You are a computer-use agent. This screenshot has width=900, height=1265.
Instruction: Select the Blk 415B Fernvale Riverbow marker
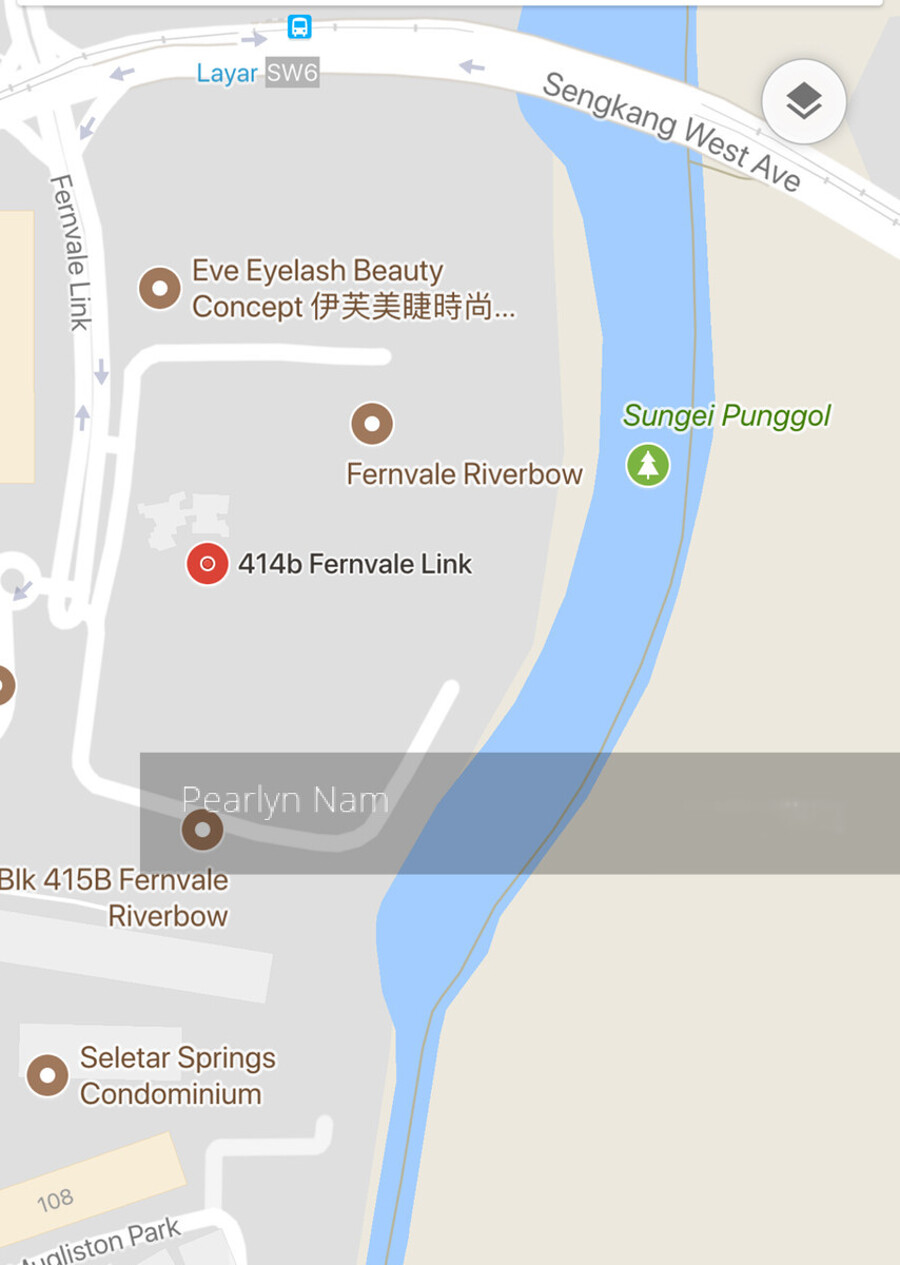coord(203,829)
